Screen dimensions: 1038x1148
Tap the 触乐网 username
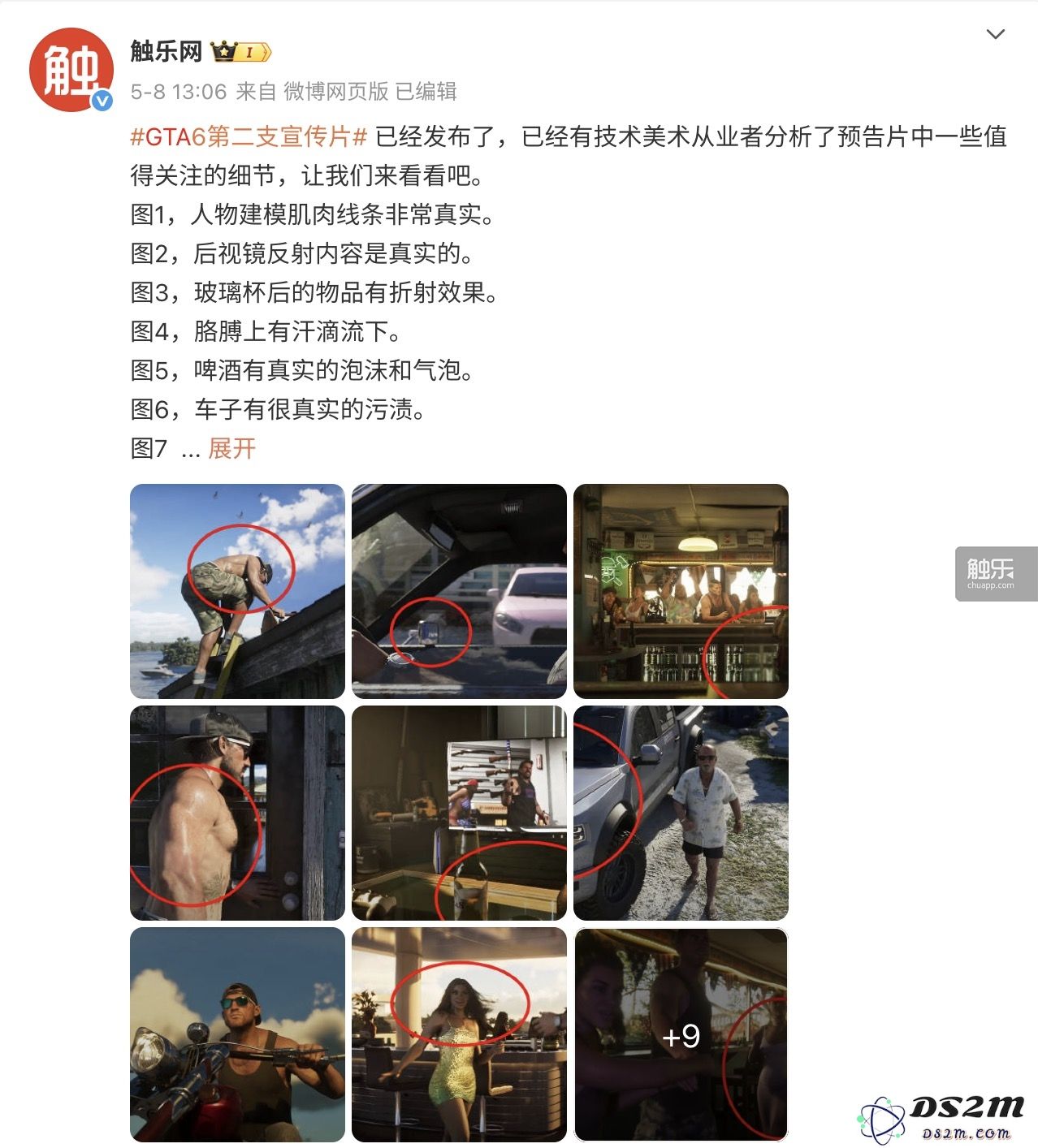tap(166, 51)
